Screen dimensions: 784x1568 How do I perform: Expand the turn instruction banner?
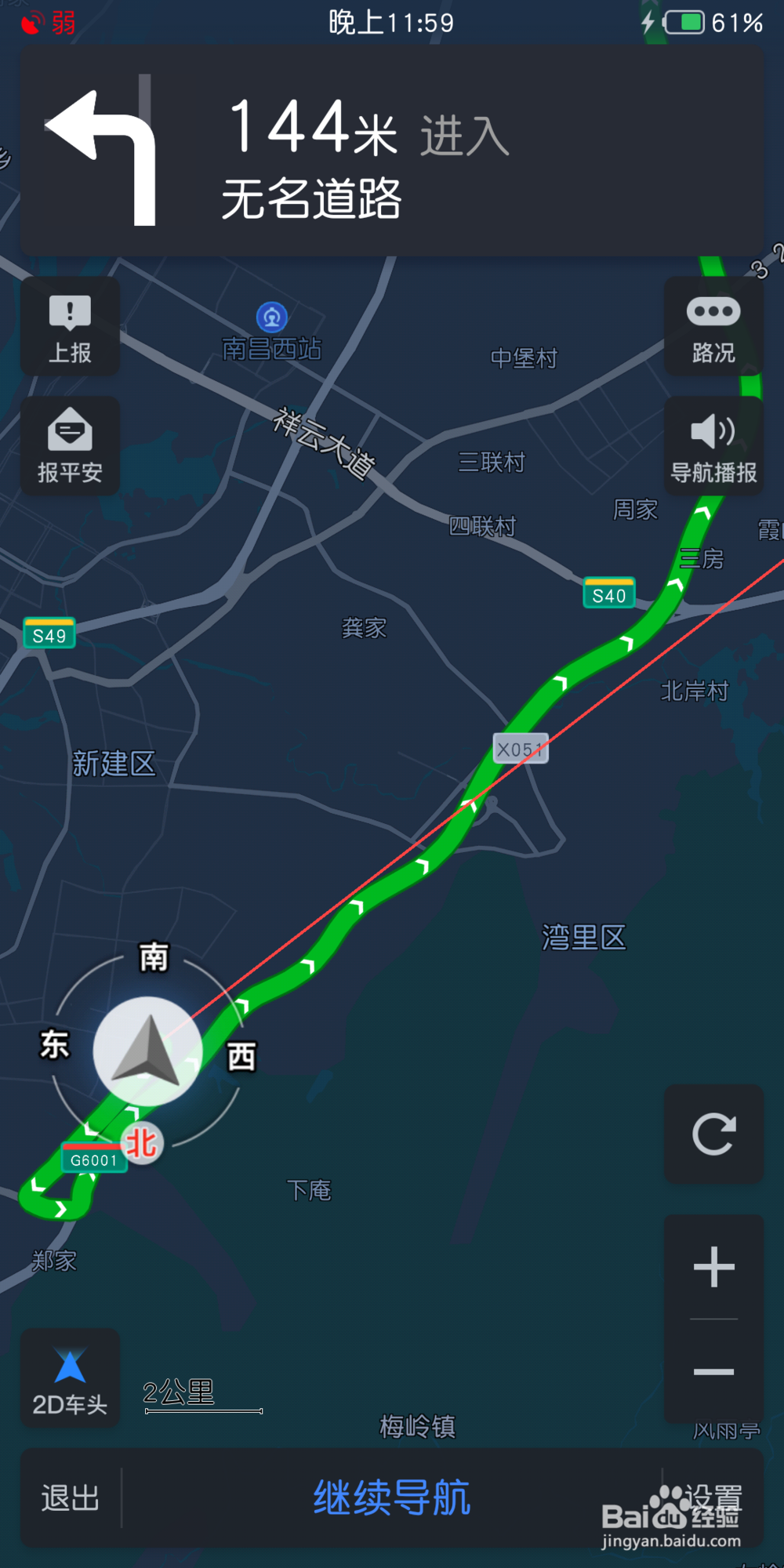(x=392, y=153)
